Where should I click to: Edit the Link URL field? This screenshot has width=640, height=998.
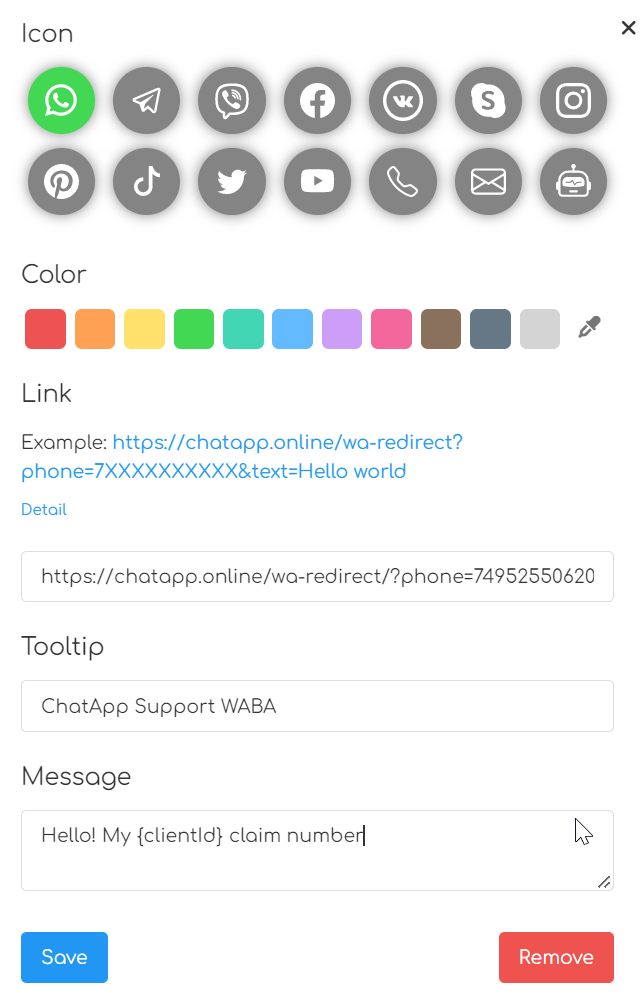317,577
